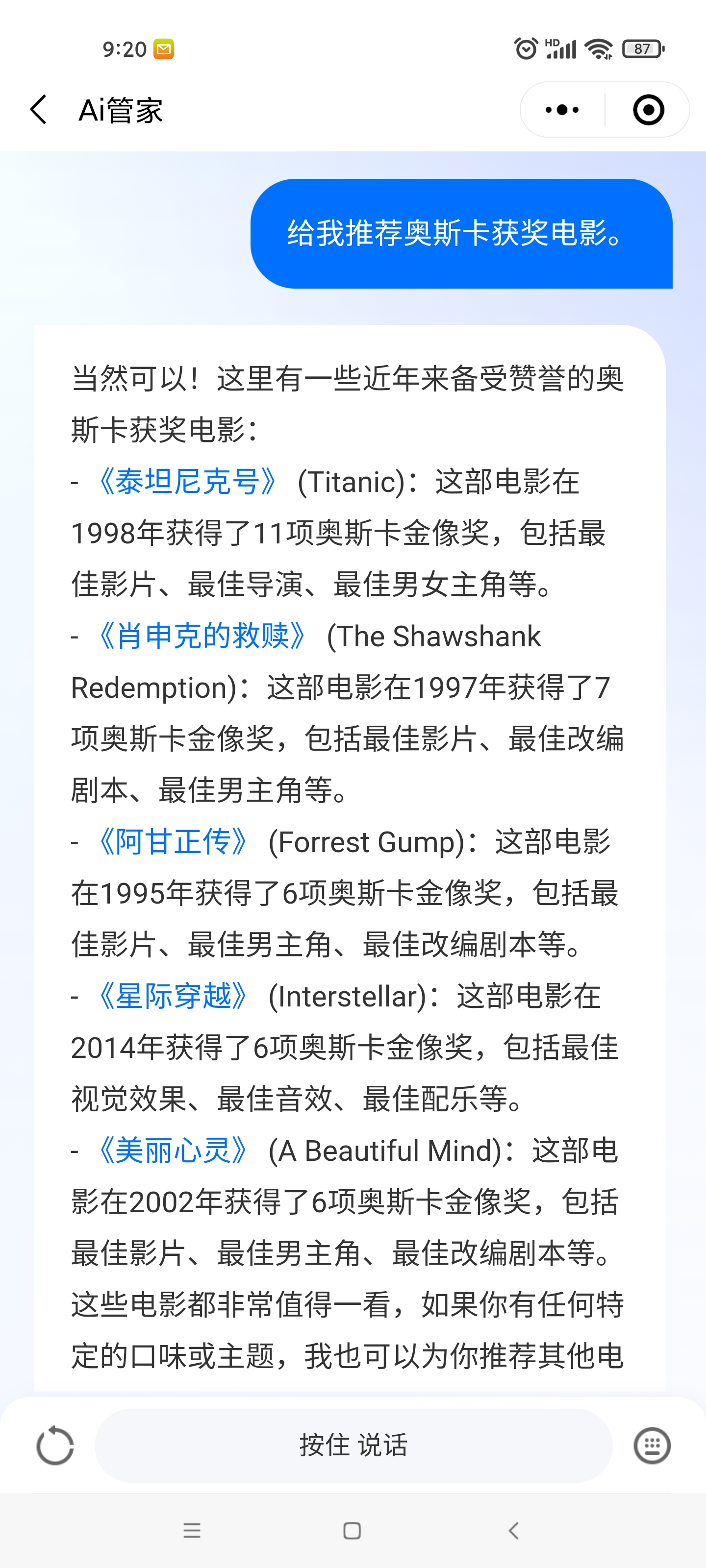This screenshot has height=1568, width=706.
Task: Go to the home screen via the system home button
Action: tap(352, 1531)
